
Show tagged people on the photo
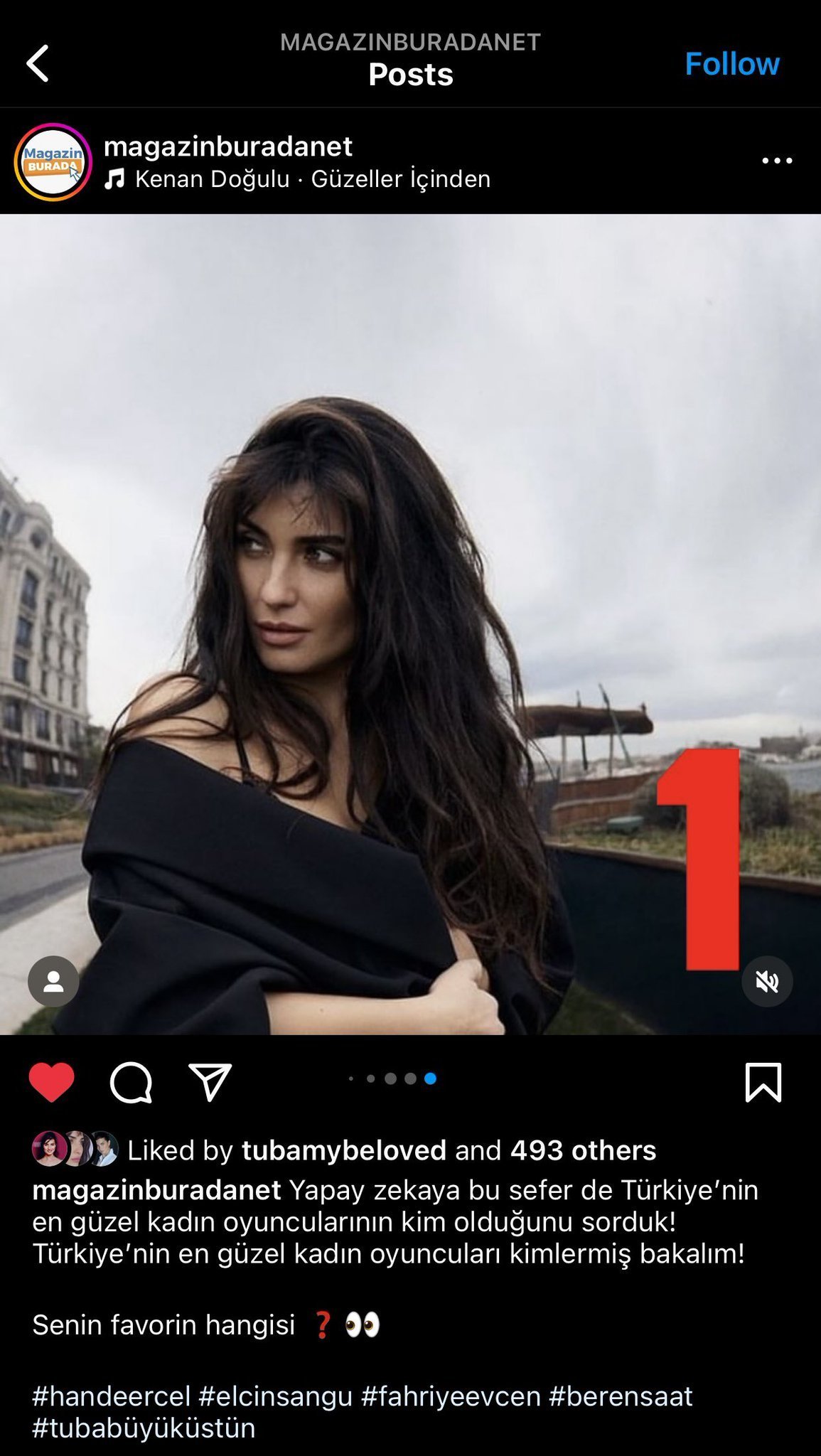(53, 981)
